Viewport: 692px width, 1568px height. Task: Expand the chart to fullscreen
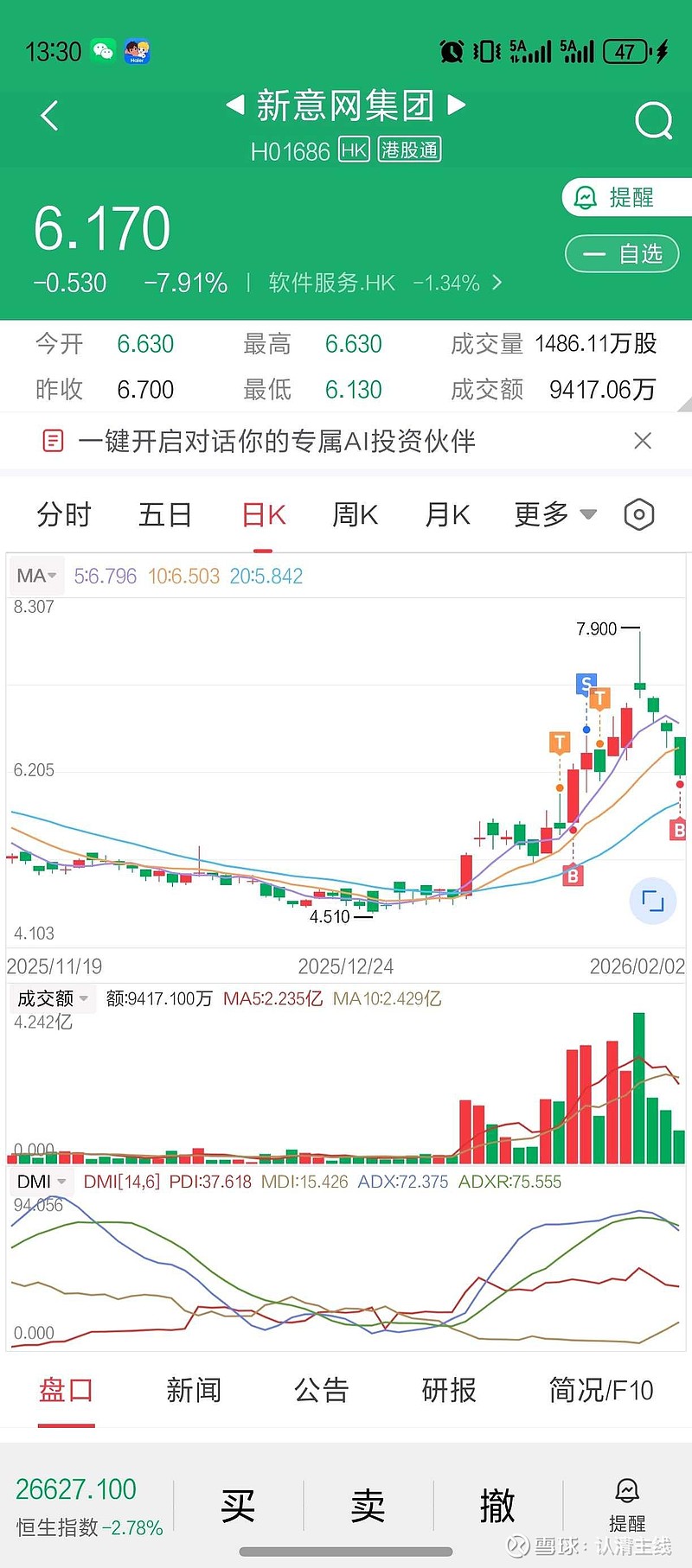tap(652, 902)
